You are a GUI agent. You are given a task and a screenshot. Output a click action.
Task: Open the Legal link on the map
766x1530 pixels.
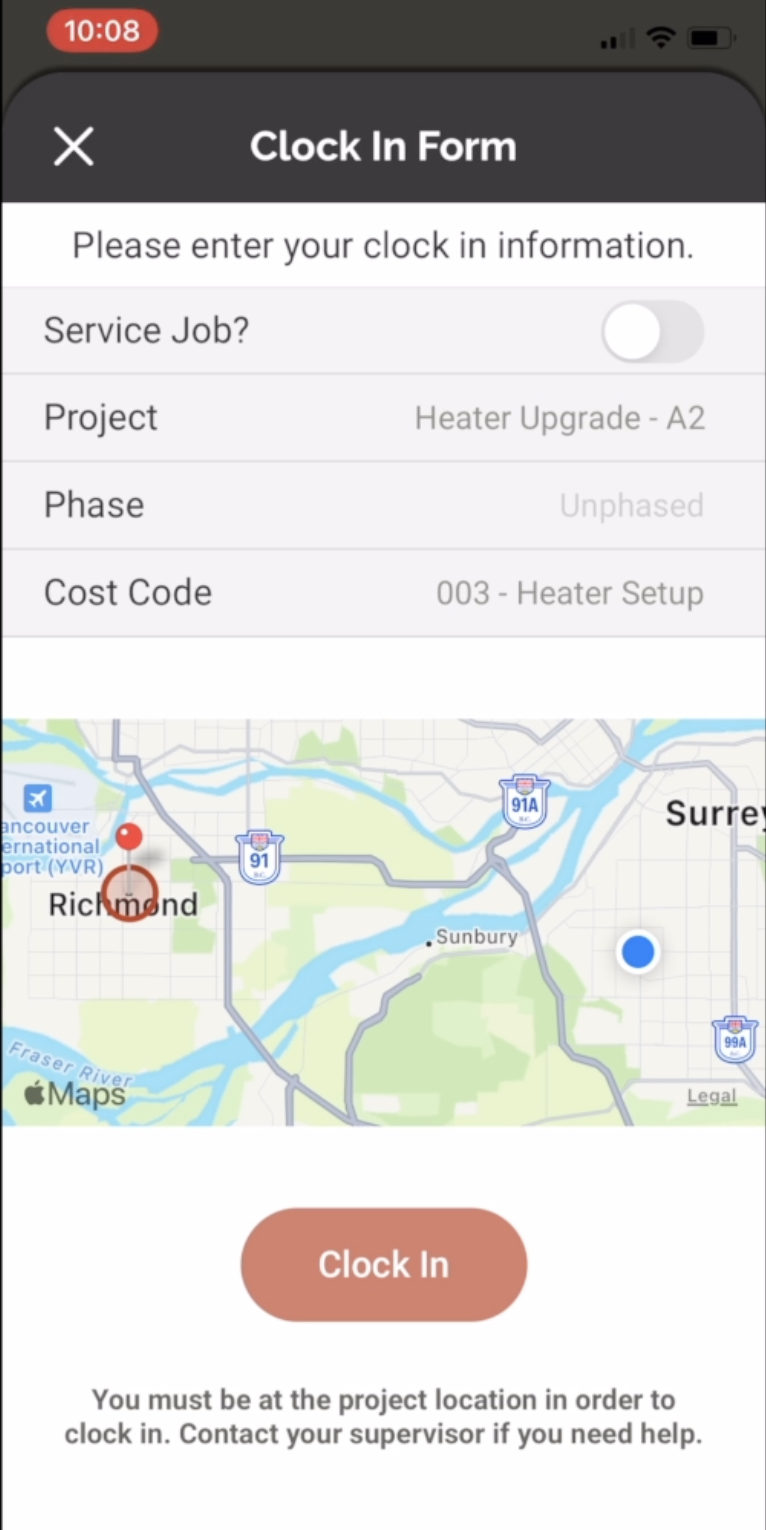711,1096
